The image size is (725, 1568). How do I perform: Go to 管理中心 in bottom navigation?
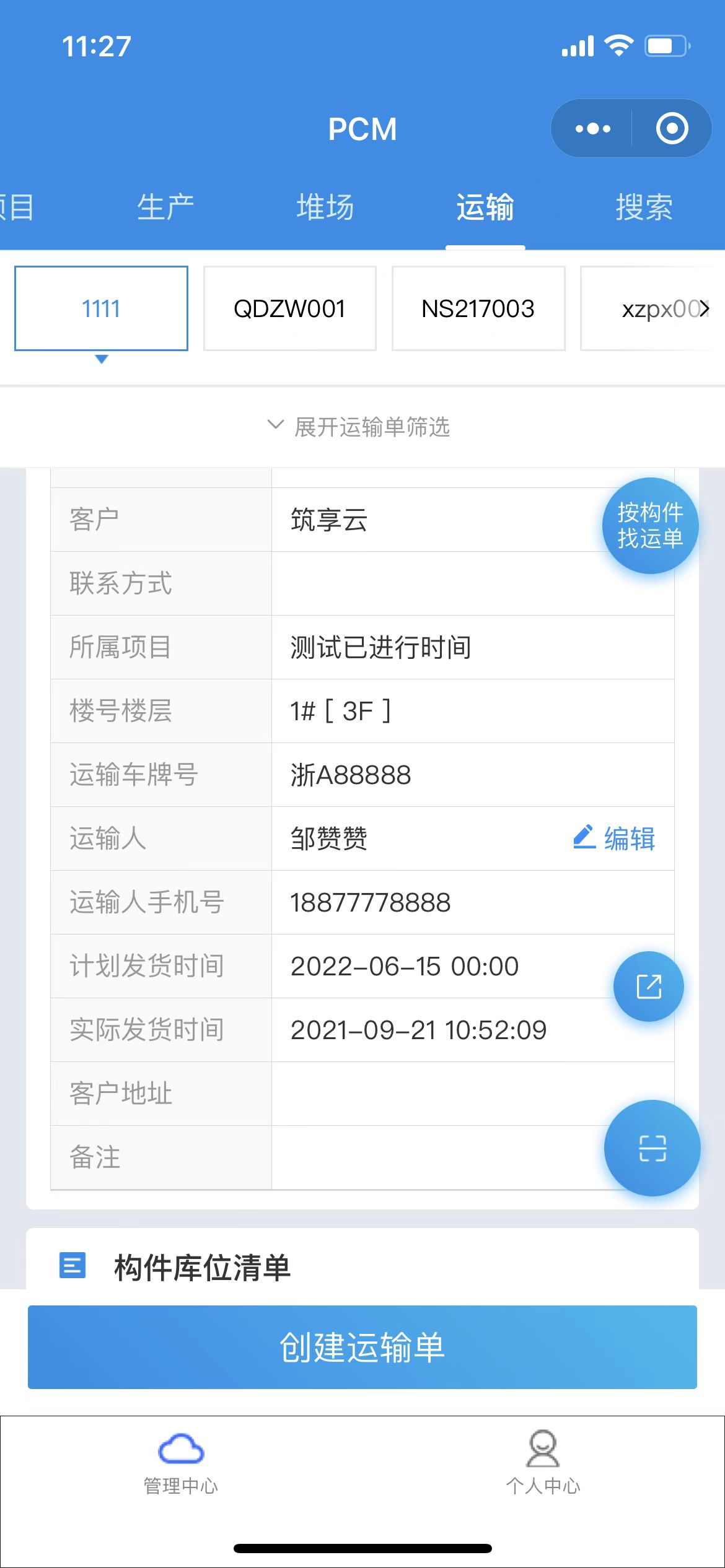click(181, 1463)
